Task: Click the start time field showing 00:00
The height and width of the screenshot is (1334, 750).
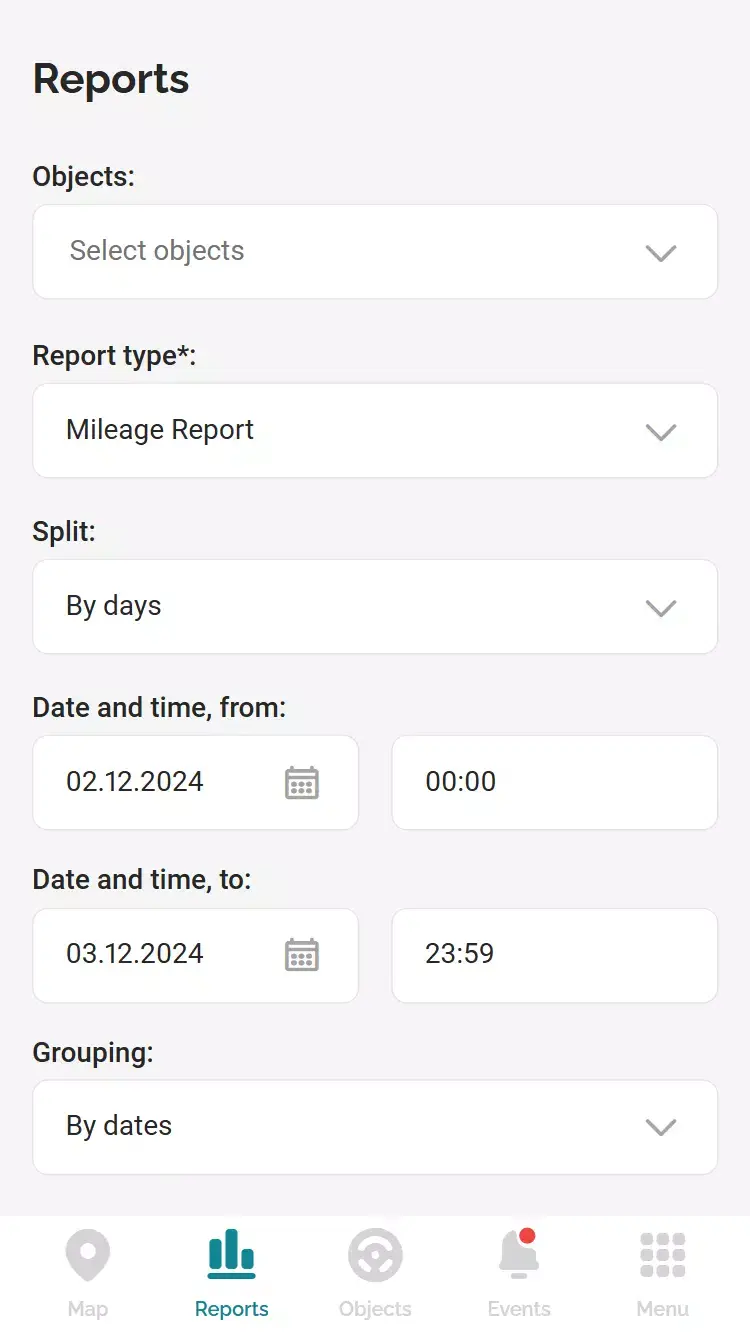Action: 554,783
